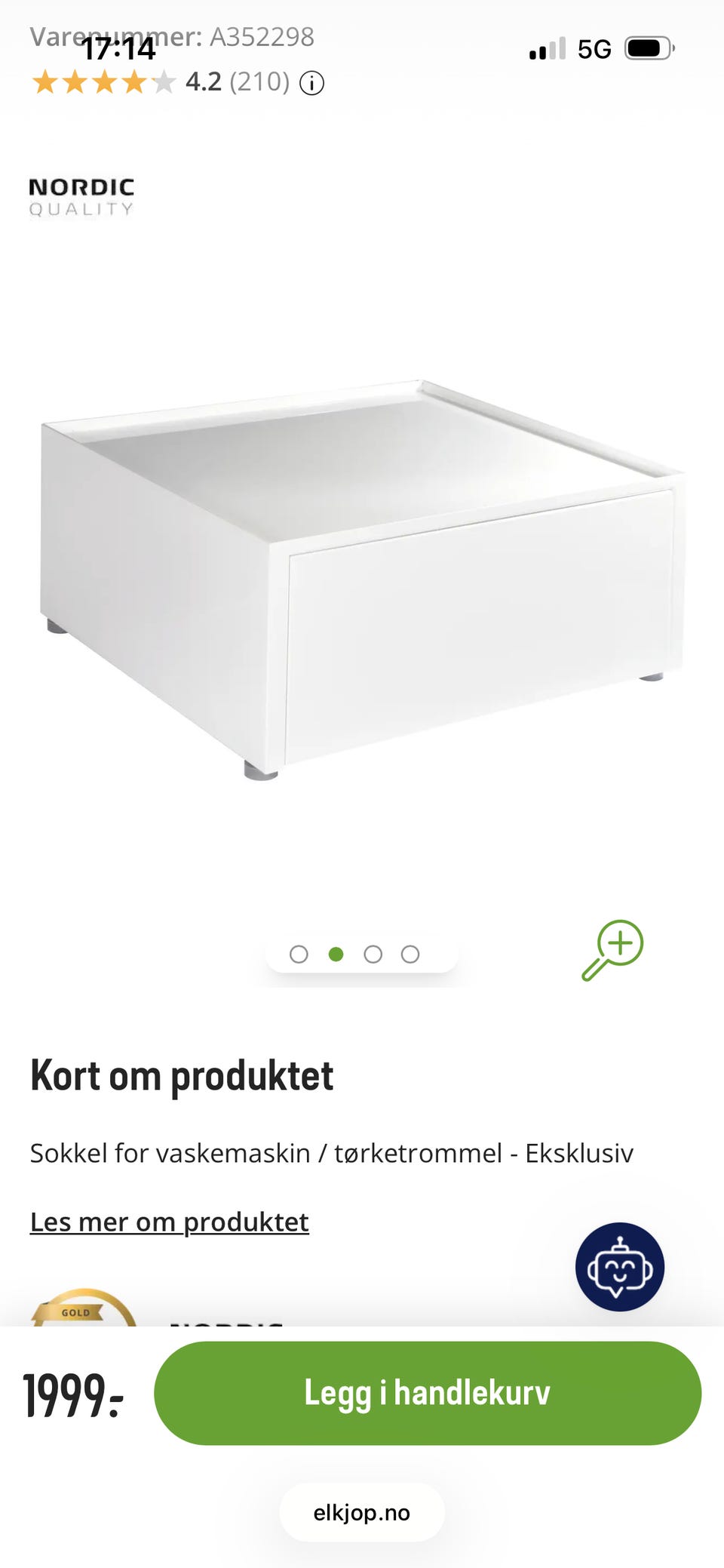Select the first image page dot
Image resolution: width=724 pixels, height=1568 pixels.
coord(299,955)
